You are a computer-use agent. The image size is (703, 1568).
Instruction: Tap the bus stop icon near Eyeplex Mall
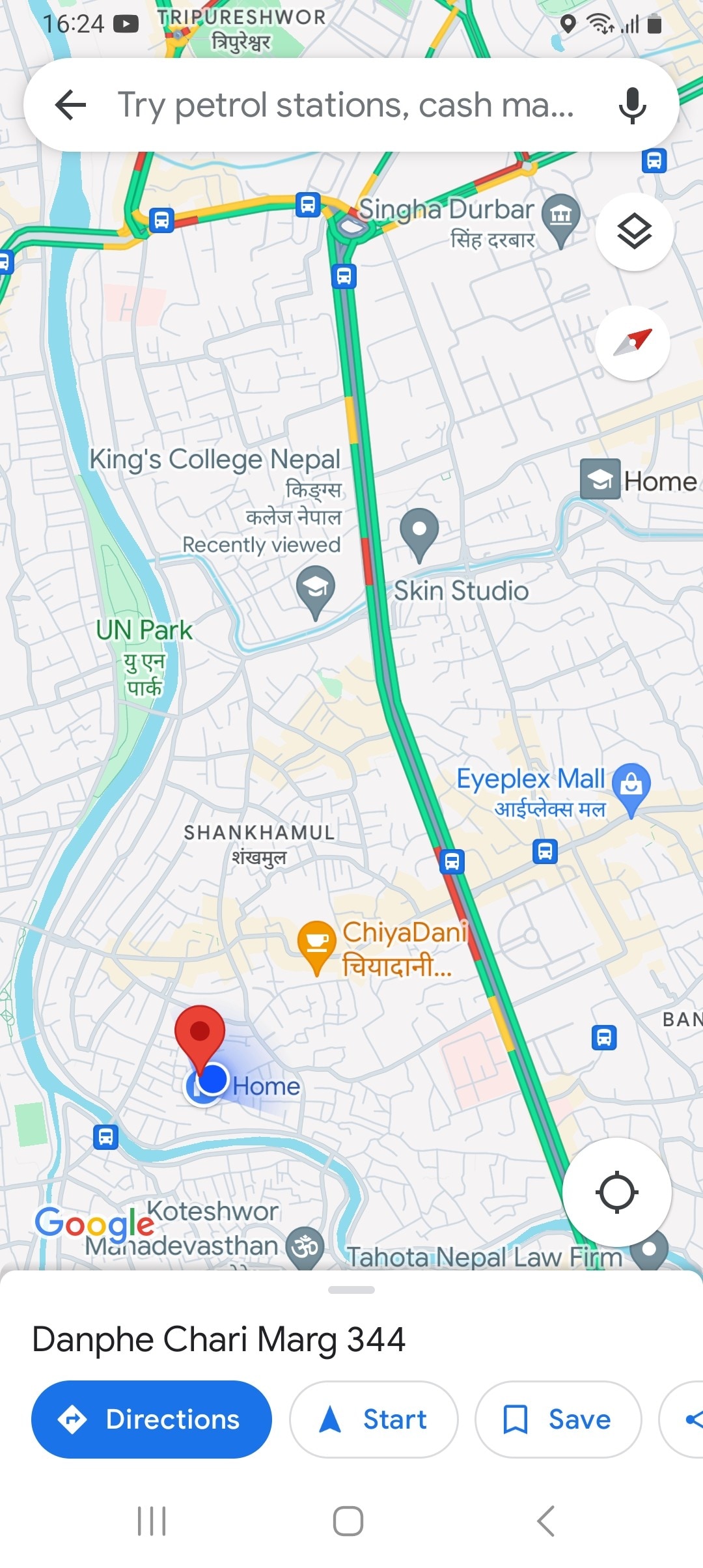[x=545, y=851]
